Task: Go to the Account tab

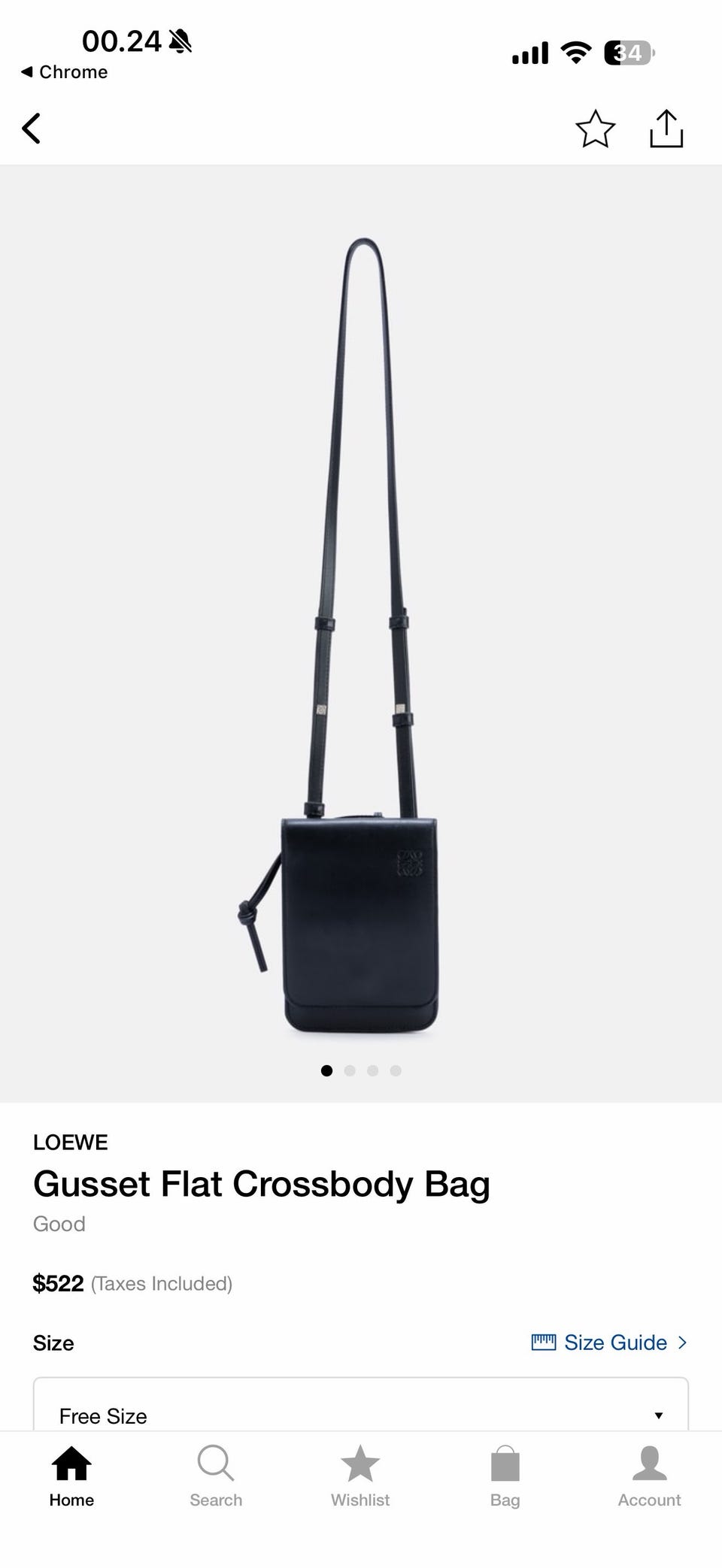Action: 649,1476
